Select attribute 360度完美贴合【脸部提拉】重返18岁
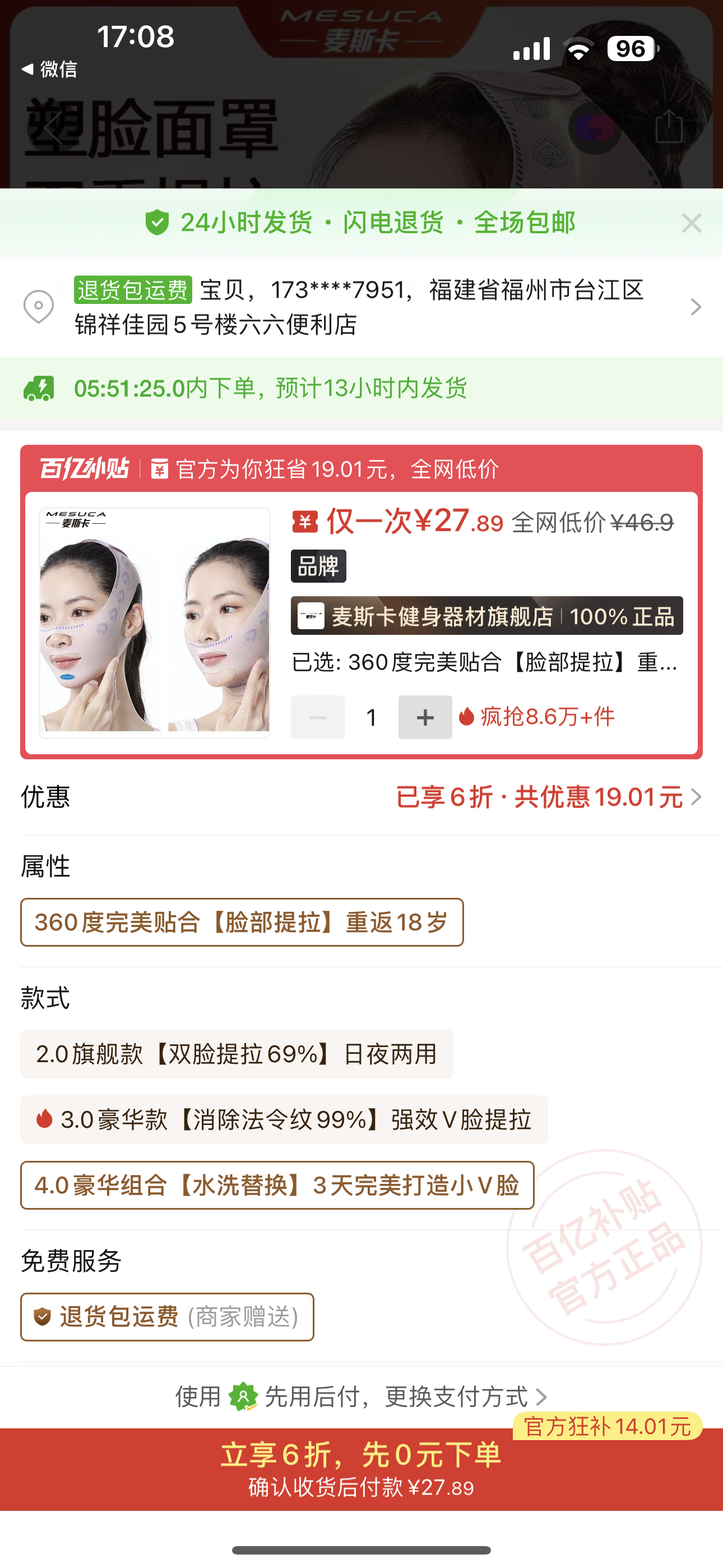This screenshot has height=1568, width=723. pos(242,922)
